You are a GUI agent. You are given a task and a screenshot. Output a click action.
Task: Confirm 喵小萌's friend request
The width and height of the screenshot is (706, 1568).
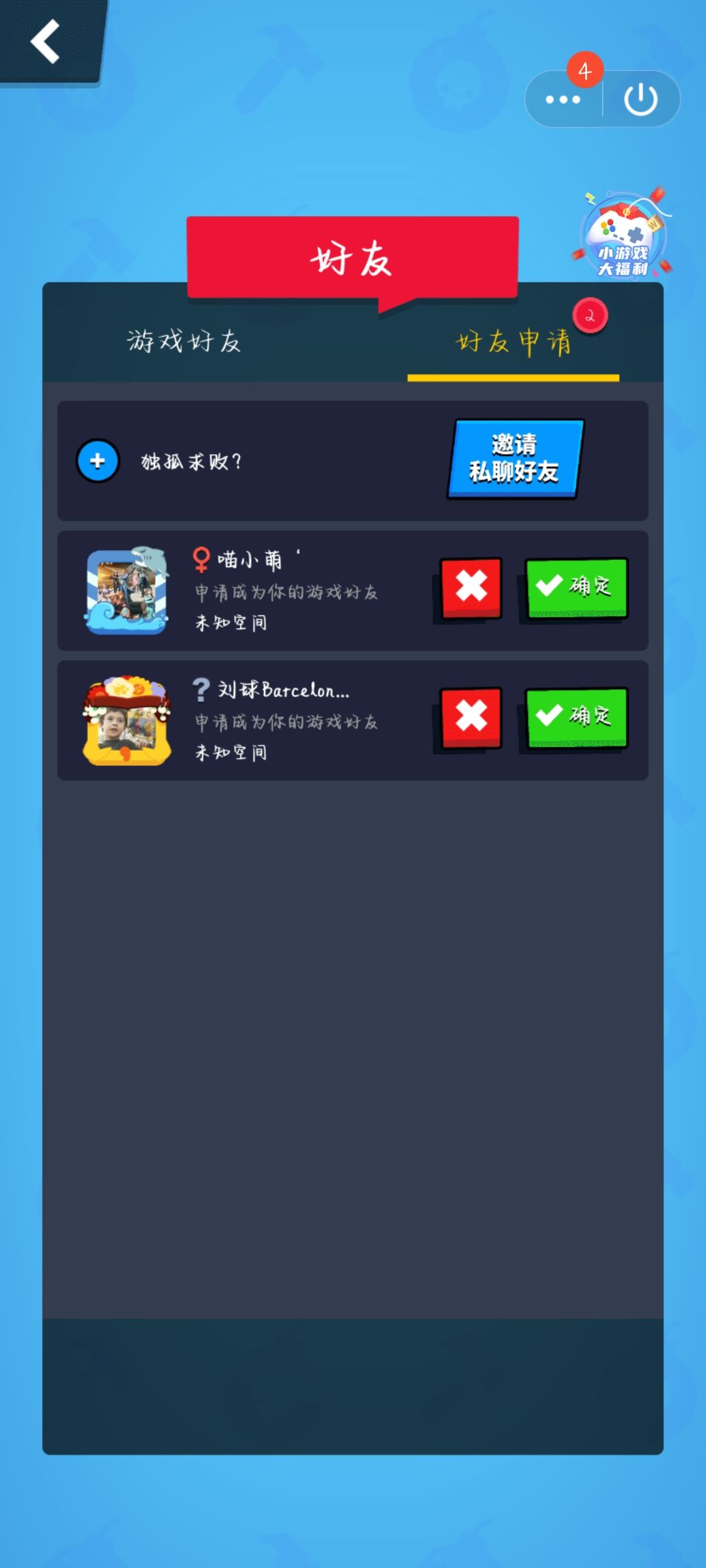[x=577, y=588]
